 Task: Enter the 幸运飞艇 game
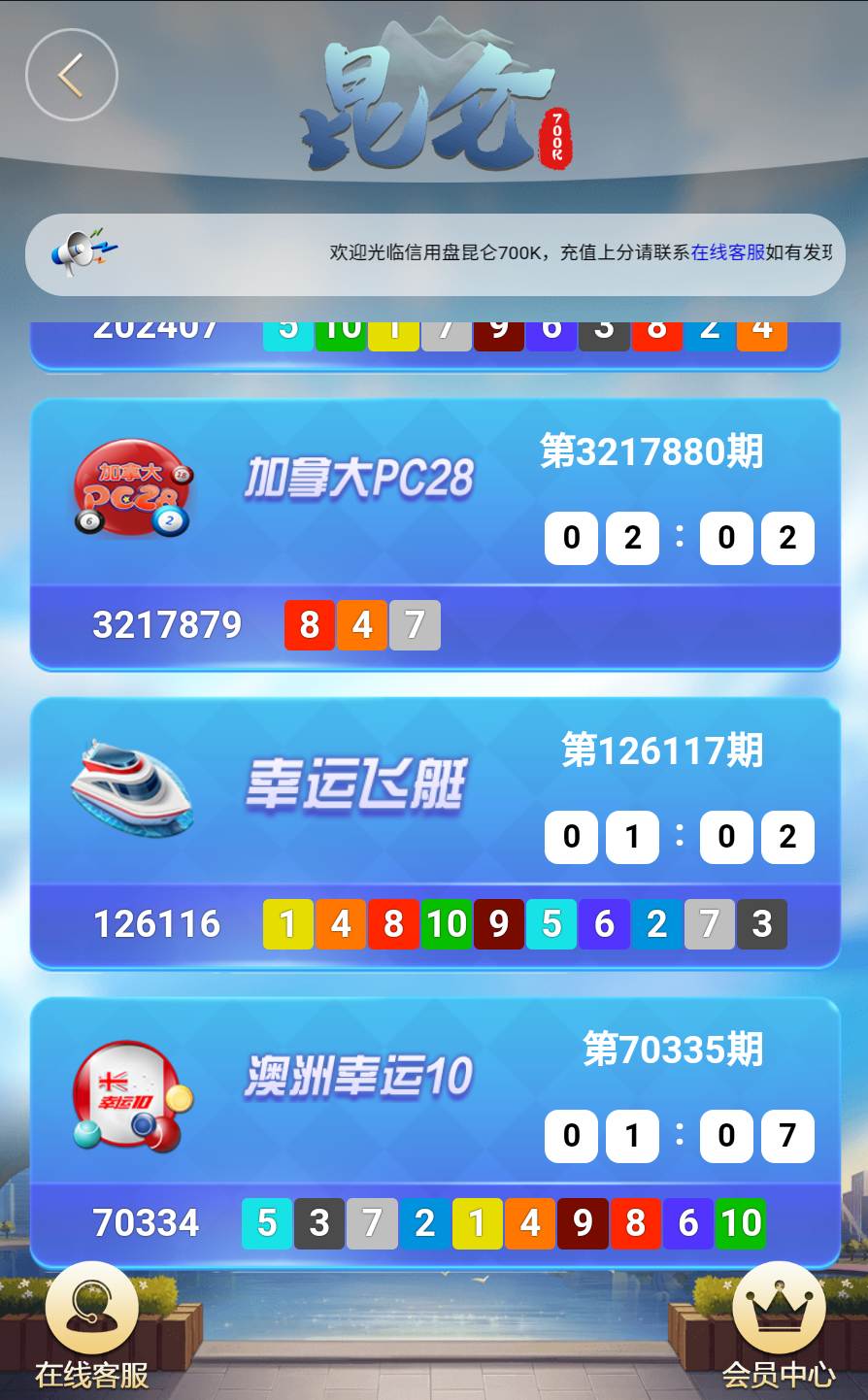tap(357, 784)
